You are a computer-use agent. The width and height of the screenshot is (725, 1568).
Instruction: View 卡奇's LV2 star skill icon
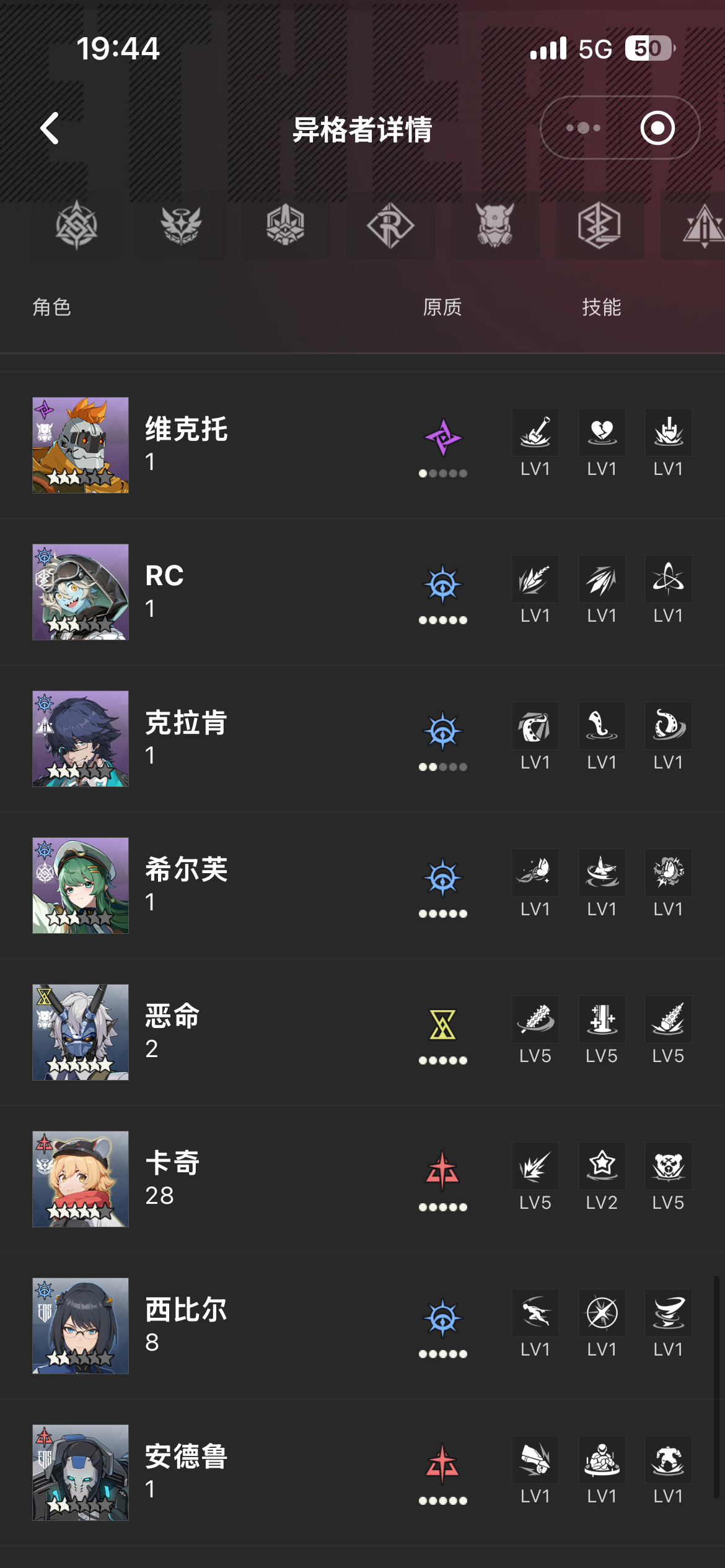(601, 1166)
